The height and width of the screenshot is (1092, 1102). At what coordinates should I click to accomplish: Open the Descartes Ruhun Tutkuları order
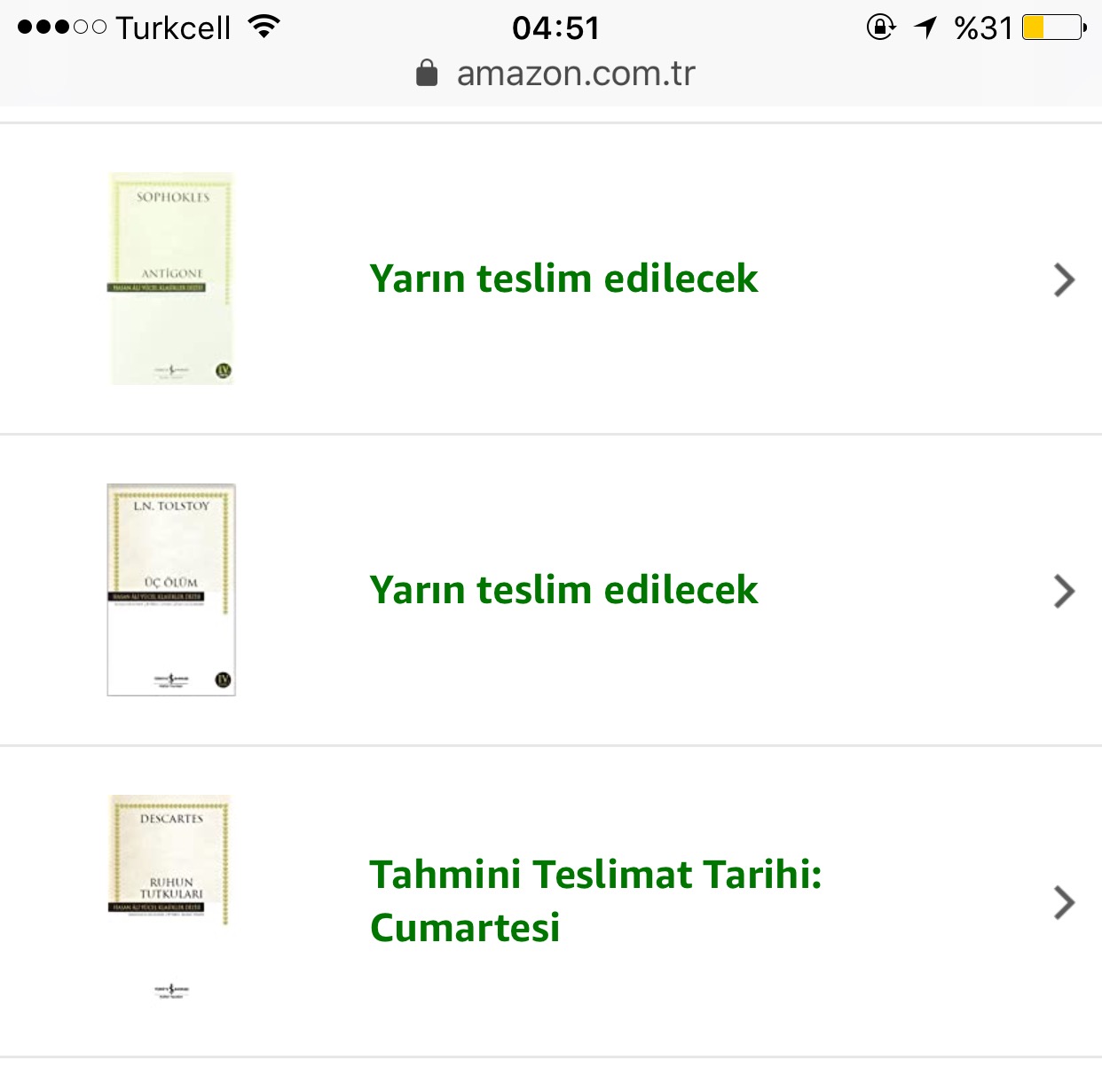click(x=594, y=900)
